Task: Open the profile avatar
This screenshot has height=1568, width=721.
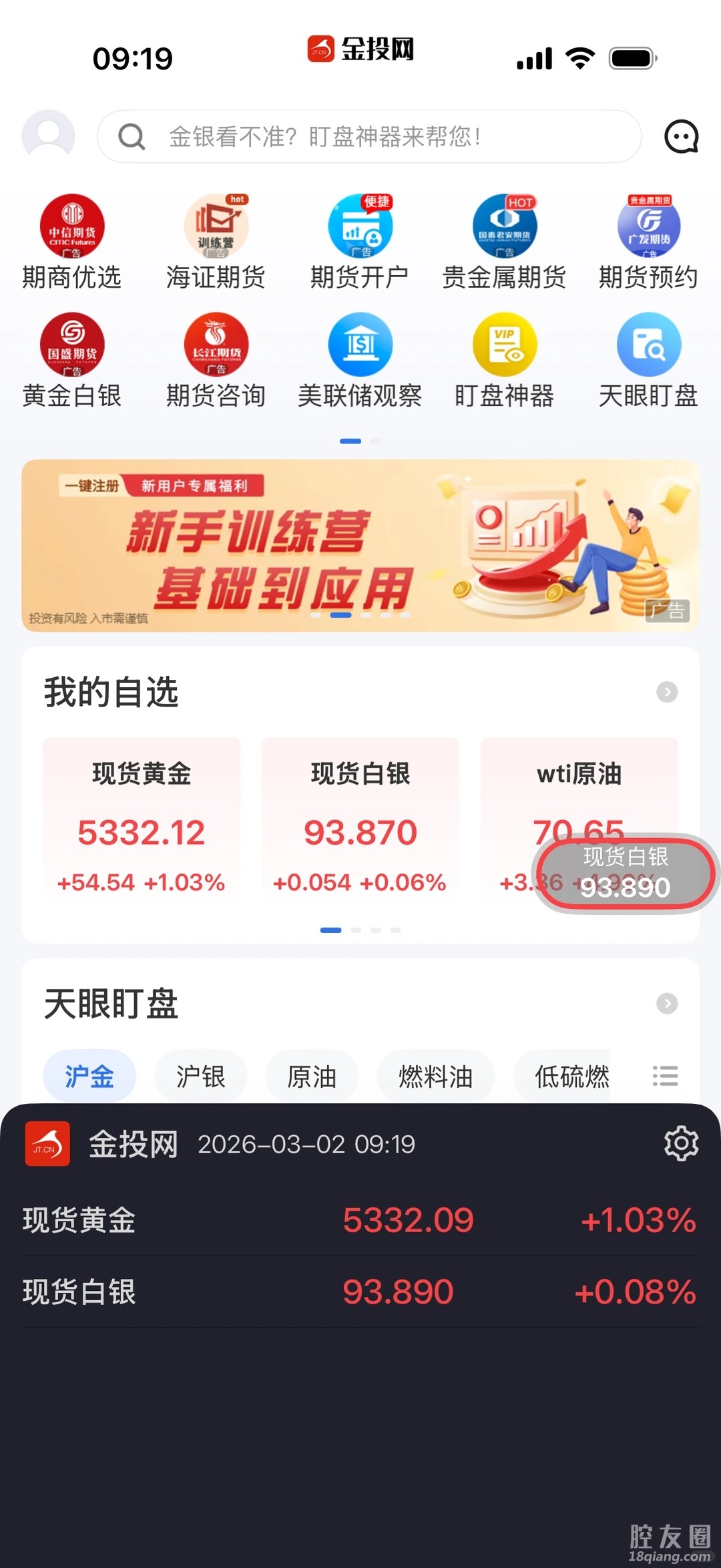Action: (x=48, y=136)
